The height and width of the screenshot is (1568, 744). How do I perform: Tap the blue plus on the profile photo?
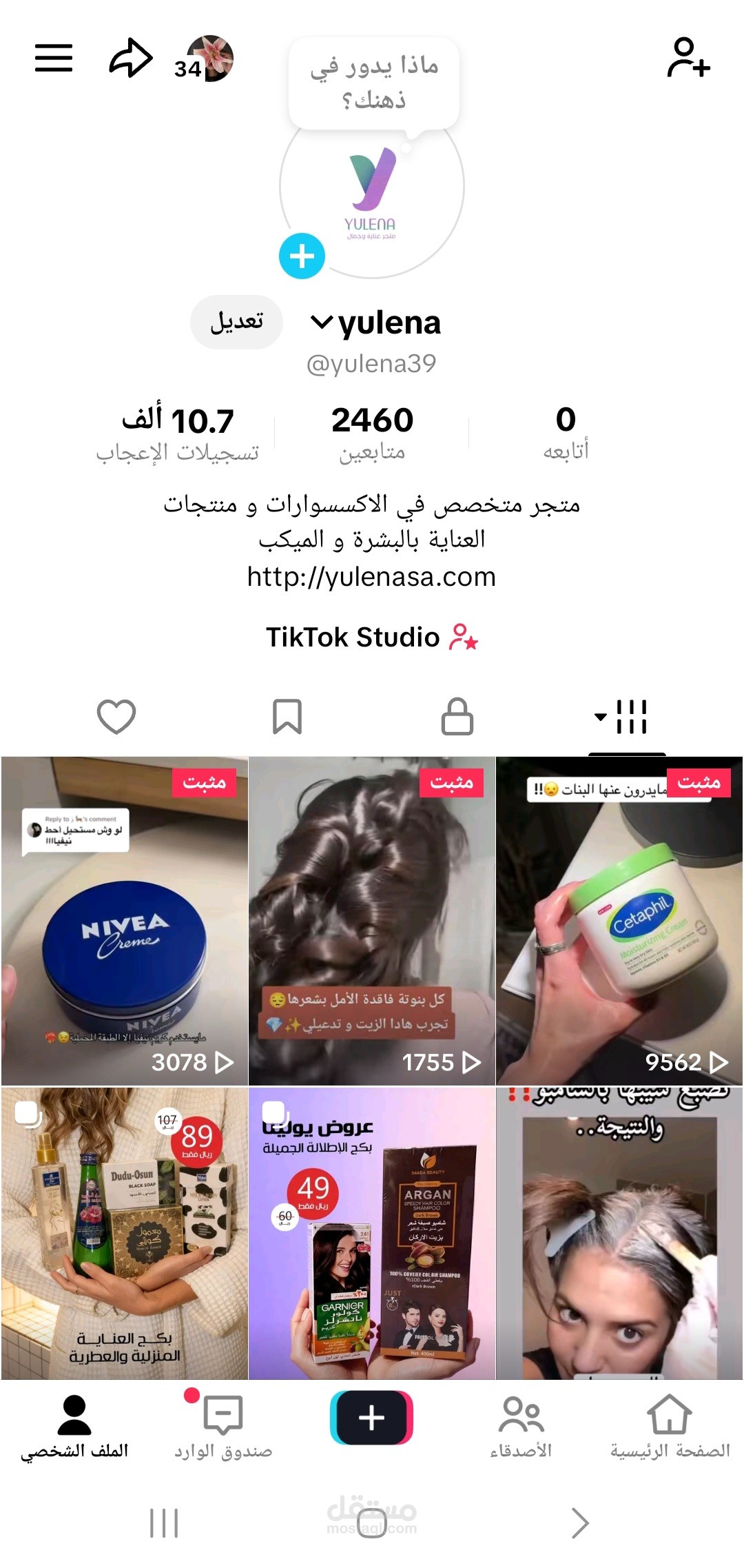pyautogui.click(x=302, y=256)
